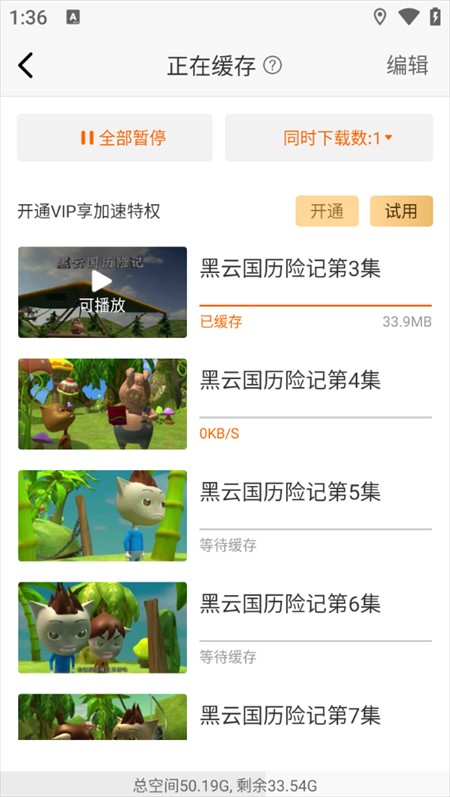Open the 同时下载数 dropdown
The height and width of the screenshot is (797, 450).
[x=329, y=138]
